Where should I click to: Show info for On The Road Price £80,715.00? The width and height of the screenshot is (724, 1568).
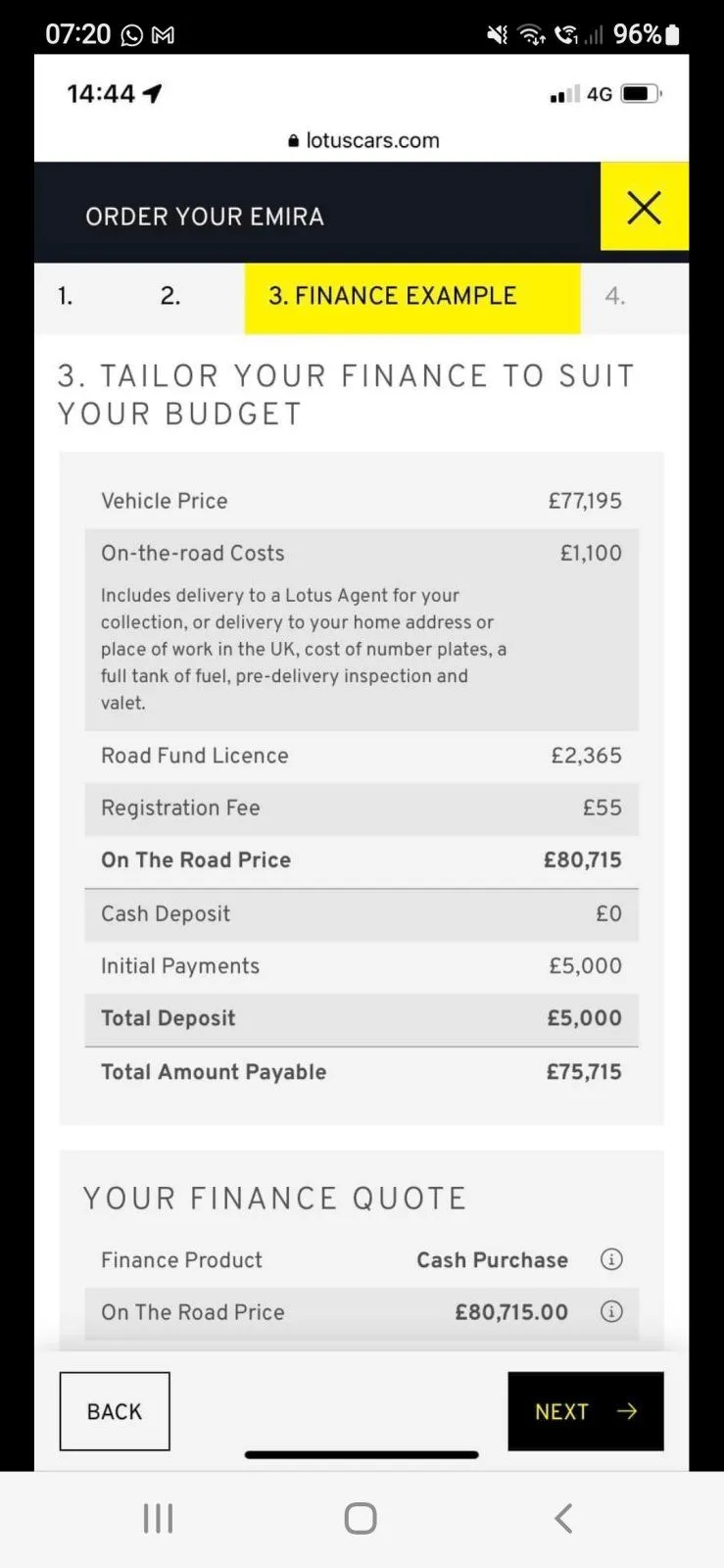click(x=611, y=1311)
